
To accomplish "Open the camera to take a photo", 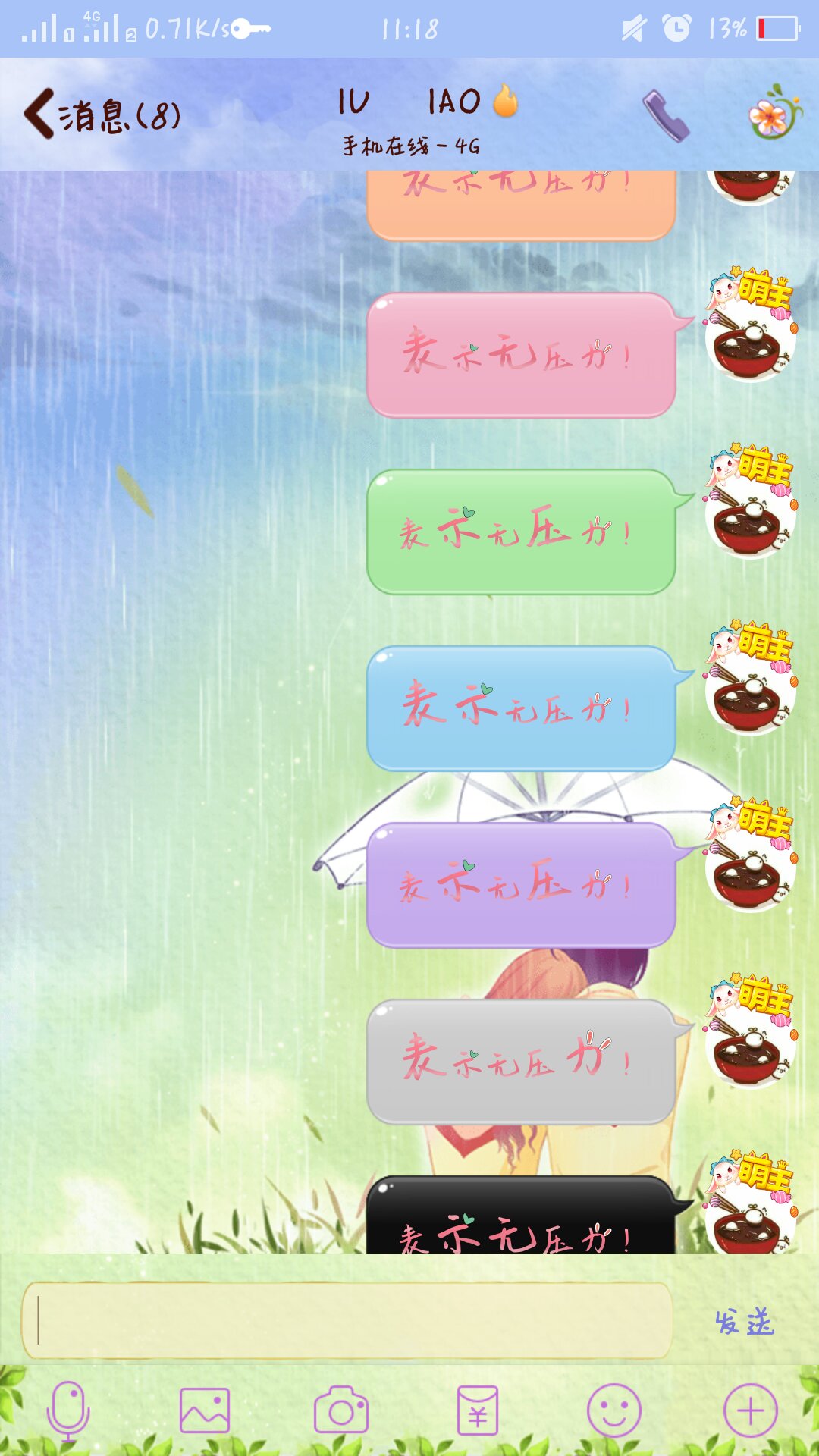I will [341, 1410].
